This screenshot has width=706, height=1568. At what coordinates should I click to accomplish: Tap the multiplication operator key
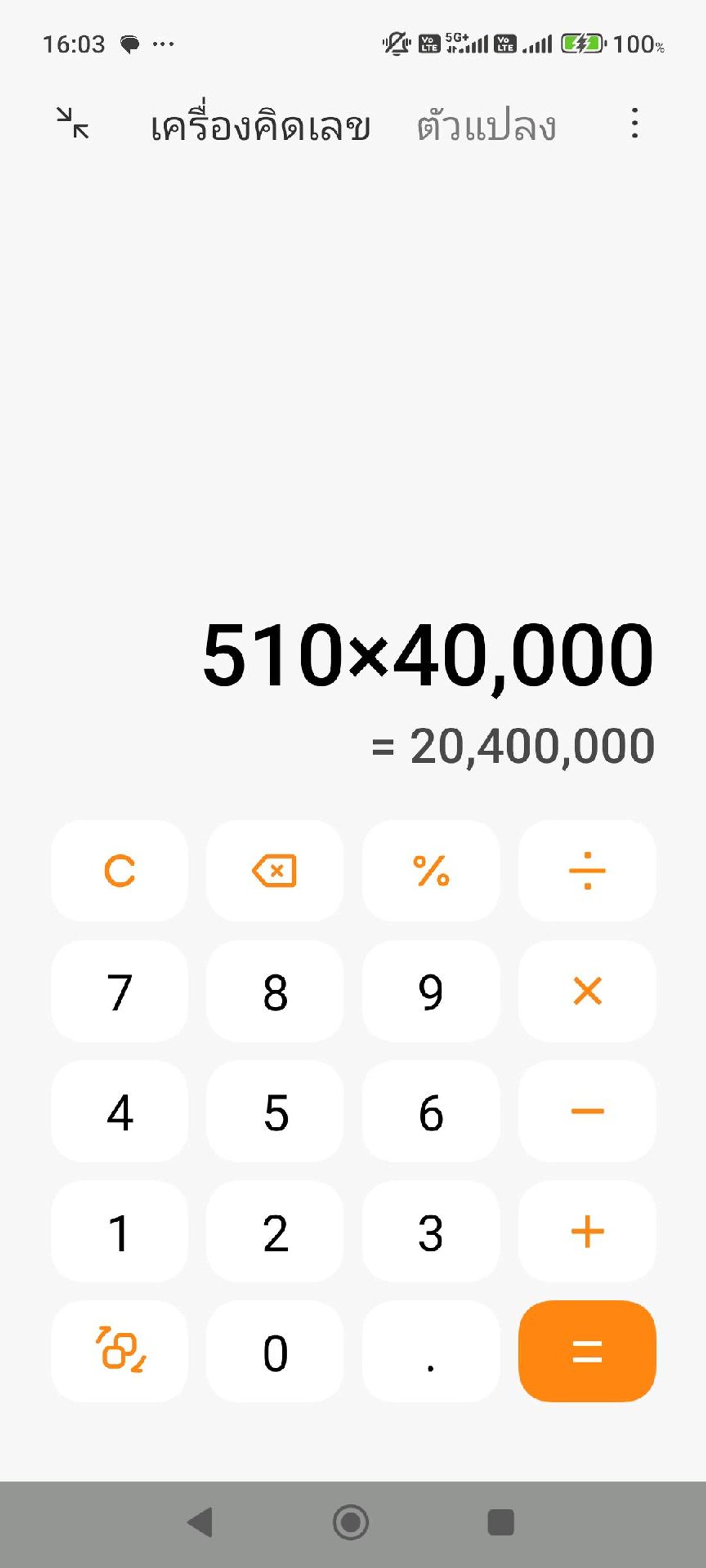click(x=587, y=991)
